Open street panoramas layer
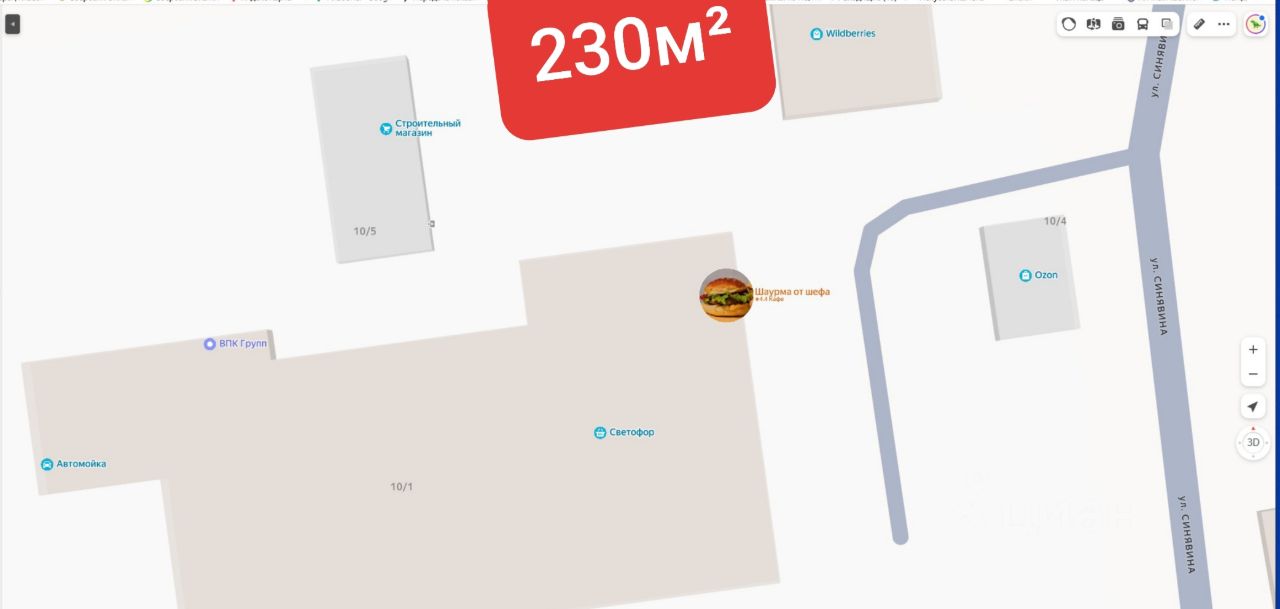Viewport: 1280px width, 609px height. [x=1093, y=24]
